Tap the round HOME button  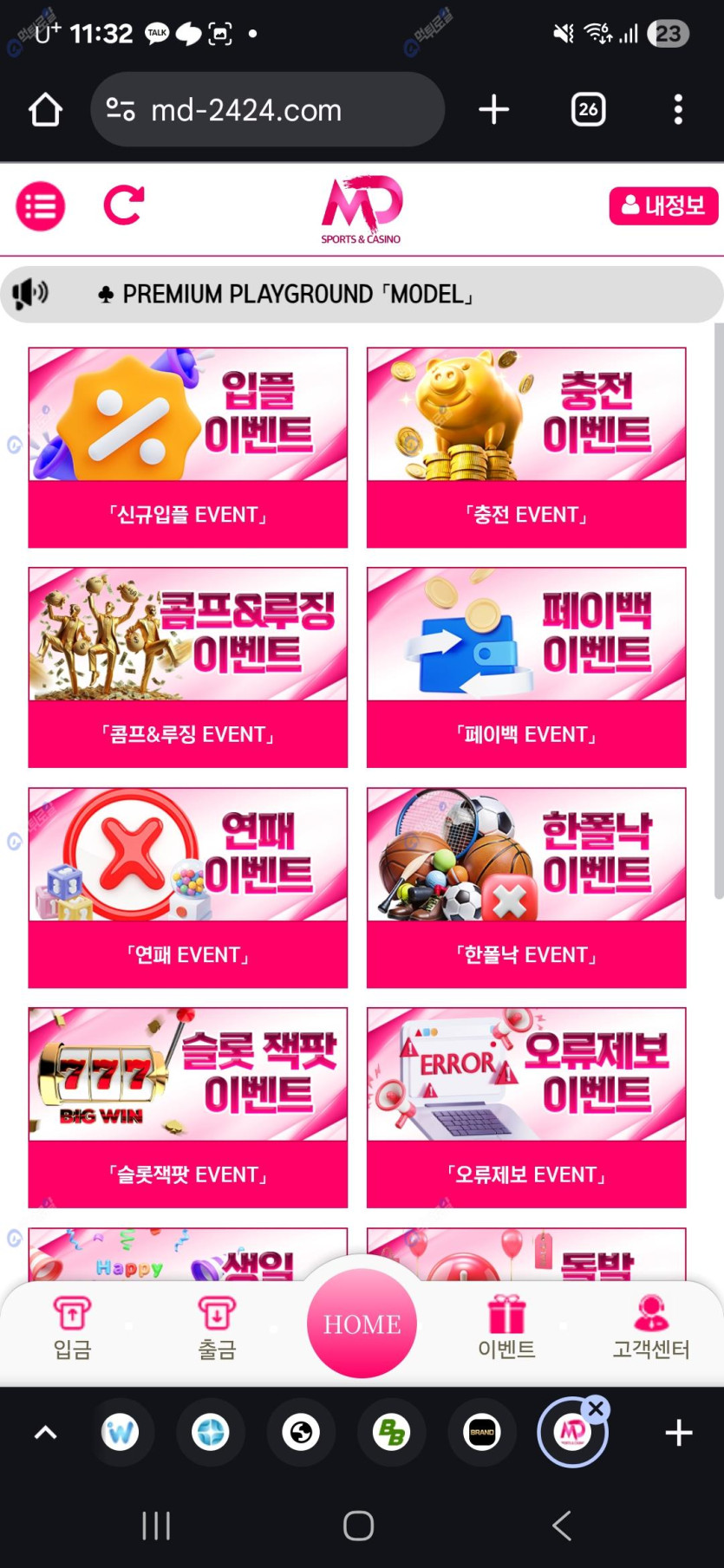362,1324
